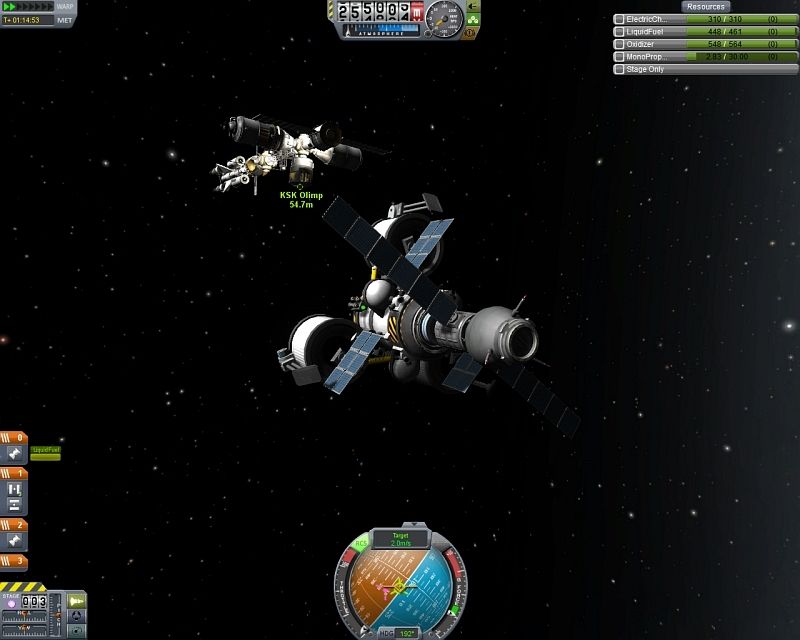Tap the green recover vessel icon
This screenshot has height=640, width=800.
(x=473, y=19)
